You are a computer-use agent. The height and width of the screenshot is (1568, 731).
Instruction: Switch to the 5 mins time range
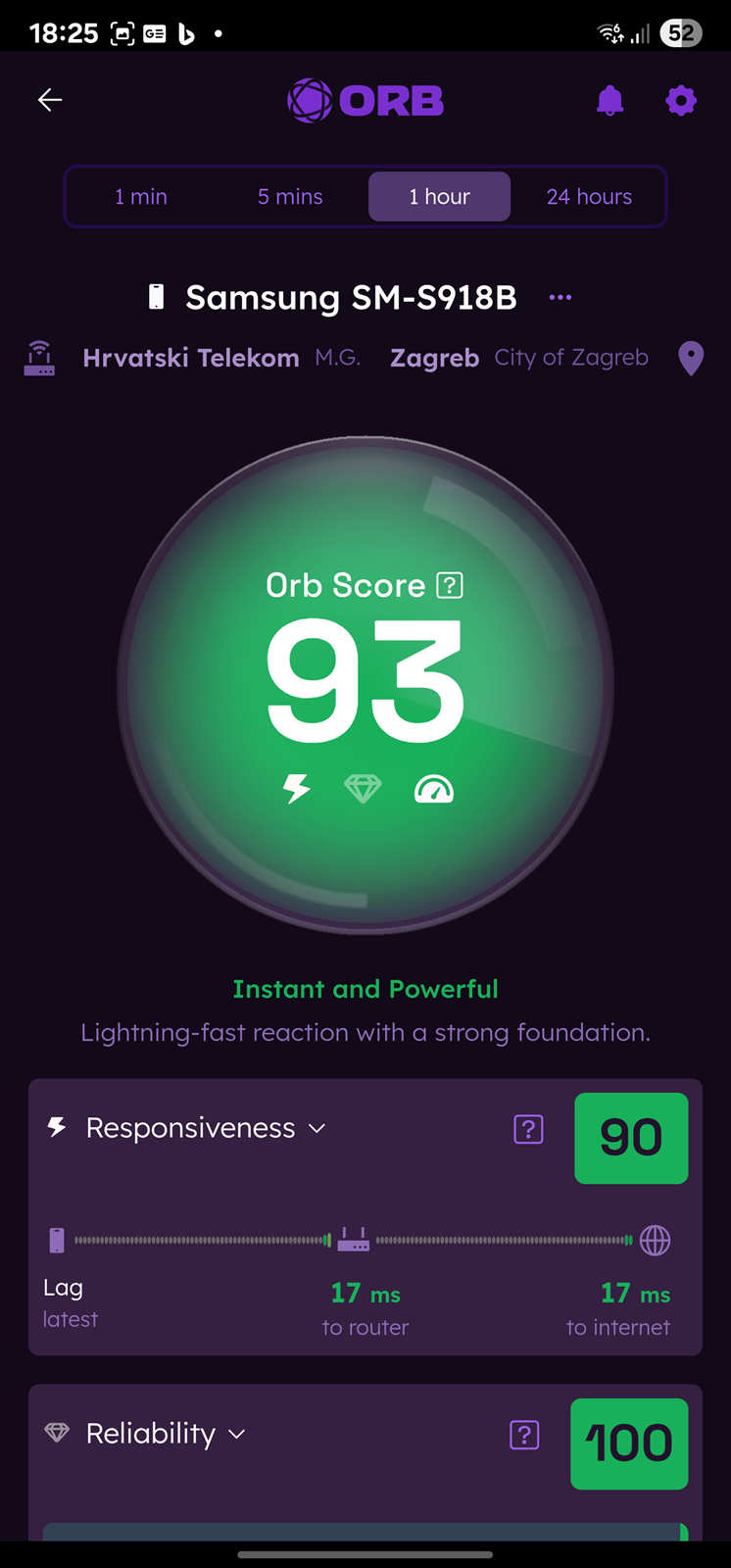(x=290, y=197)
